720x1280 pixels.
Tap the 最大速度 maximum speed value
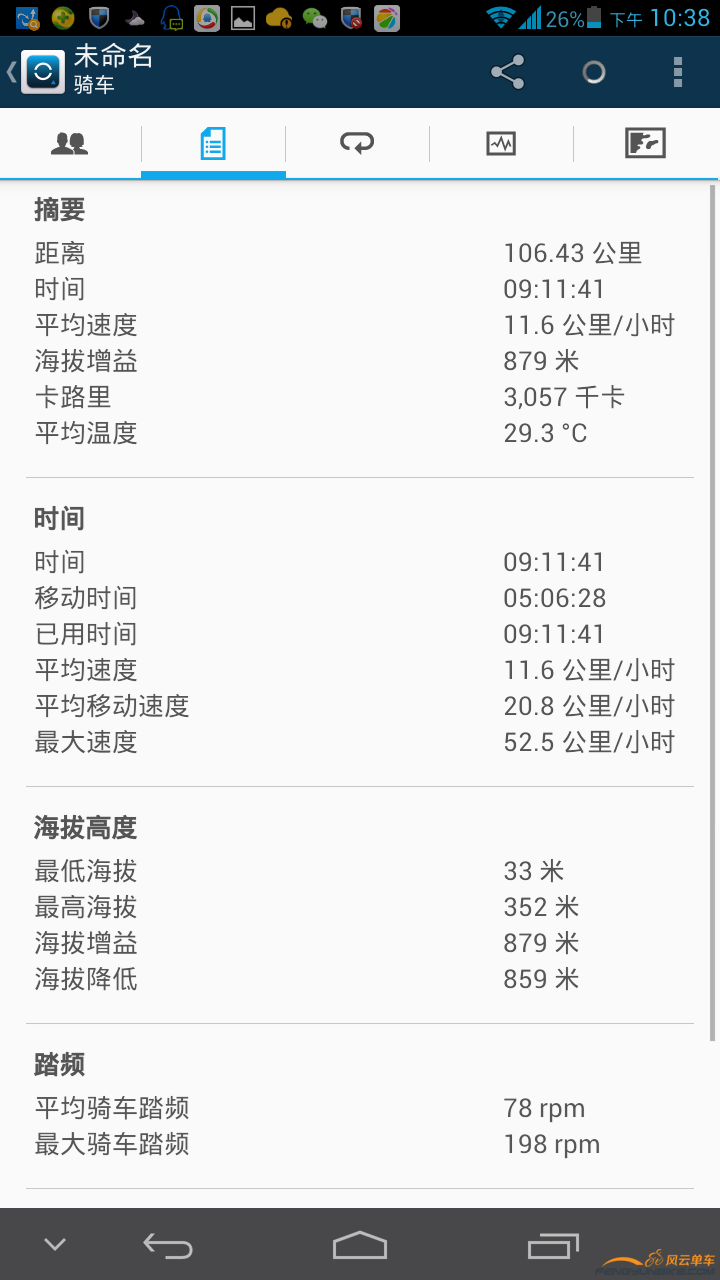coord(588,742)
